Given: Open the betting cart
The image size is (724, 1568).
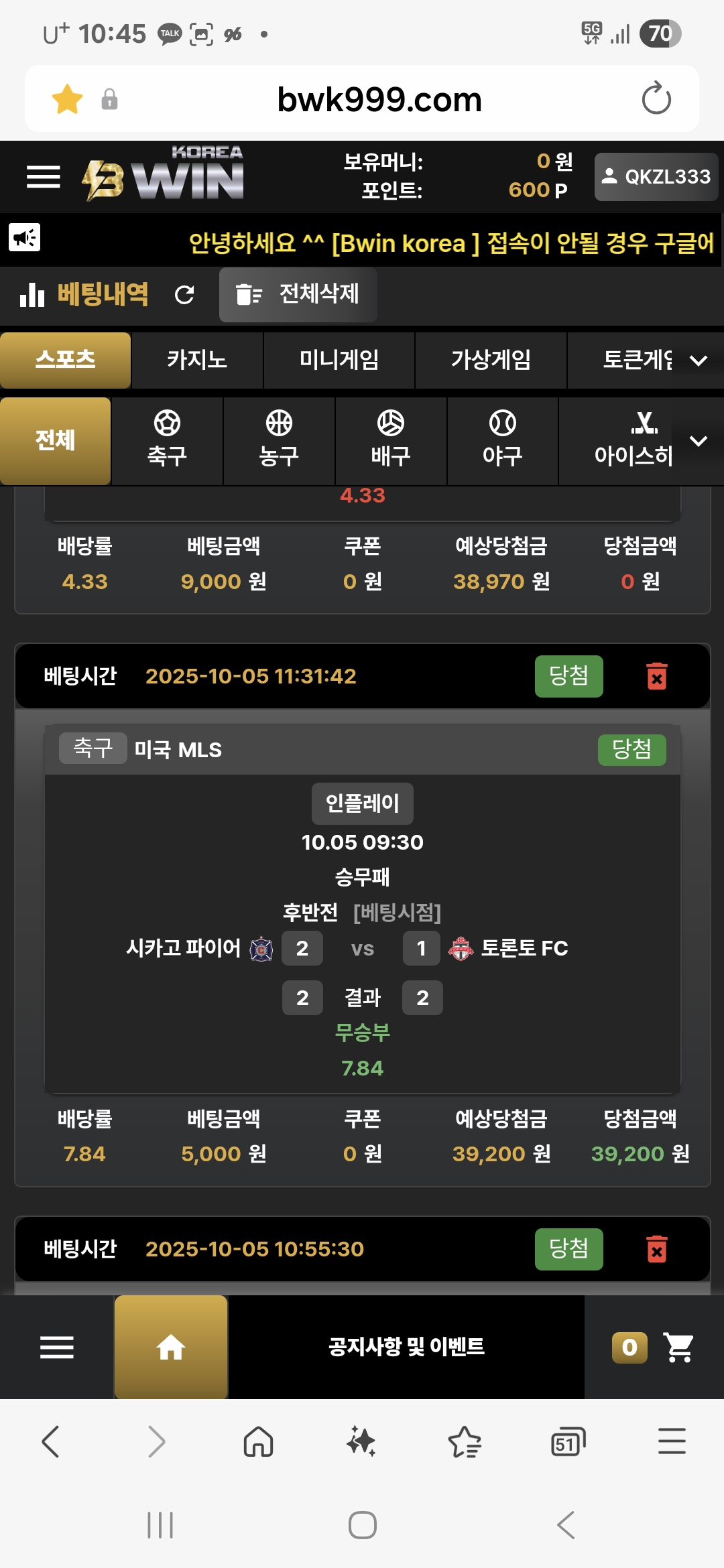Looking at the screenshot, I should (678, 1347).
